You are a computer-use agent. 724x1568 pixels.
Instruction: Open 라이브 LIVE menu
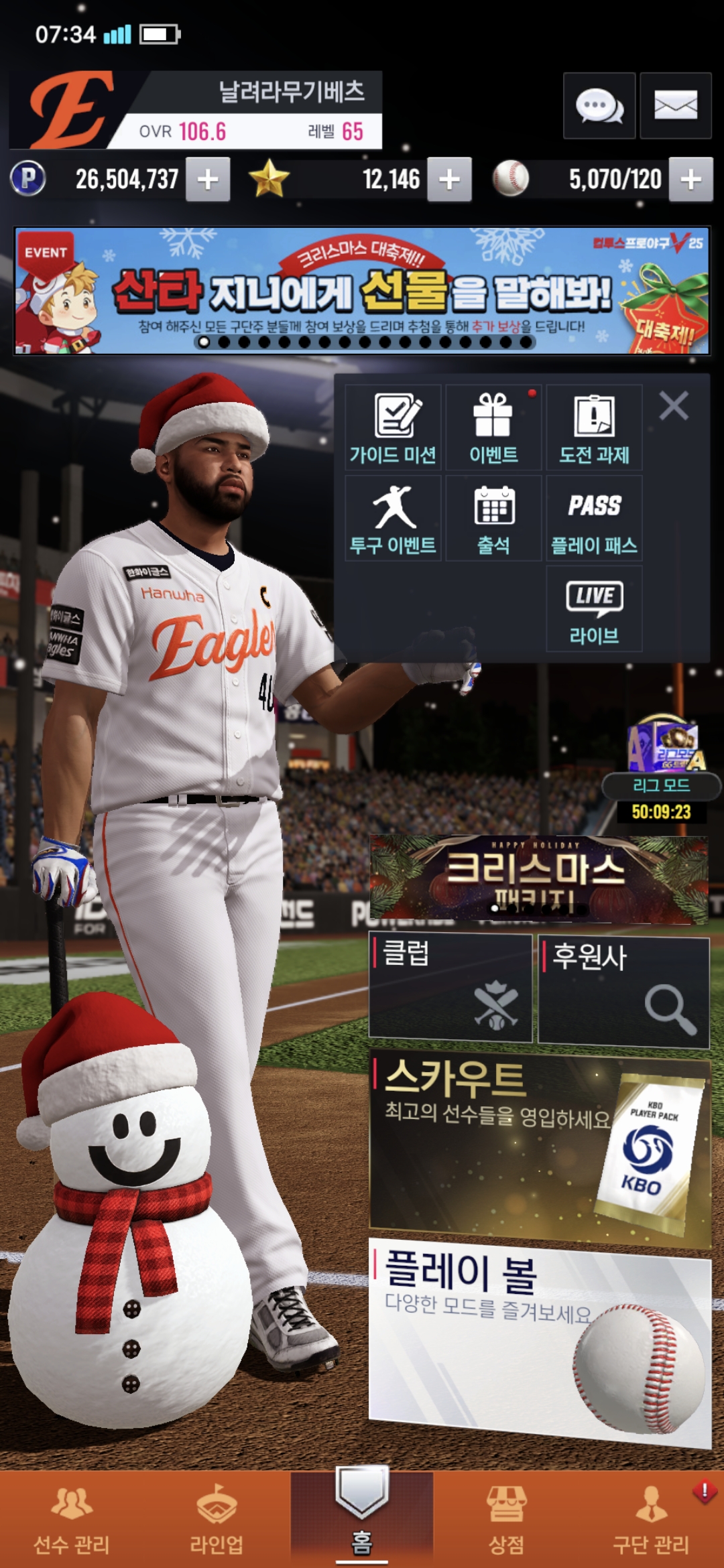pyautogui.click(x=594, y=608)
